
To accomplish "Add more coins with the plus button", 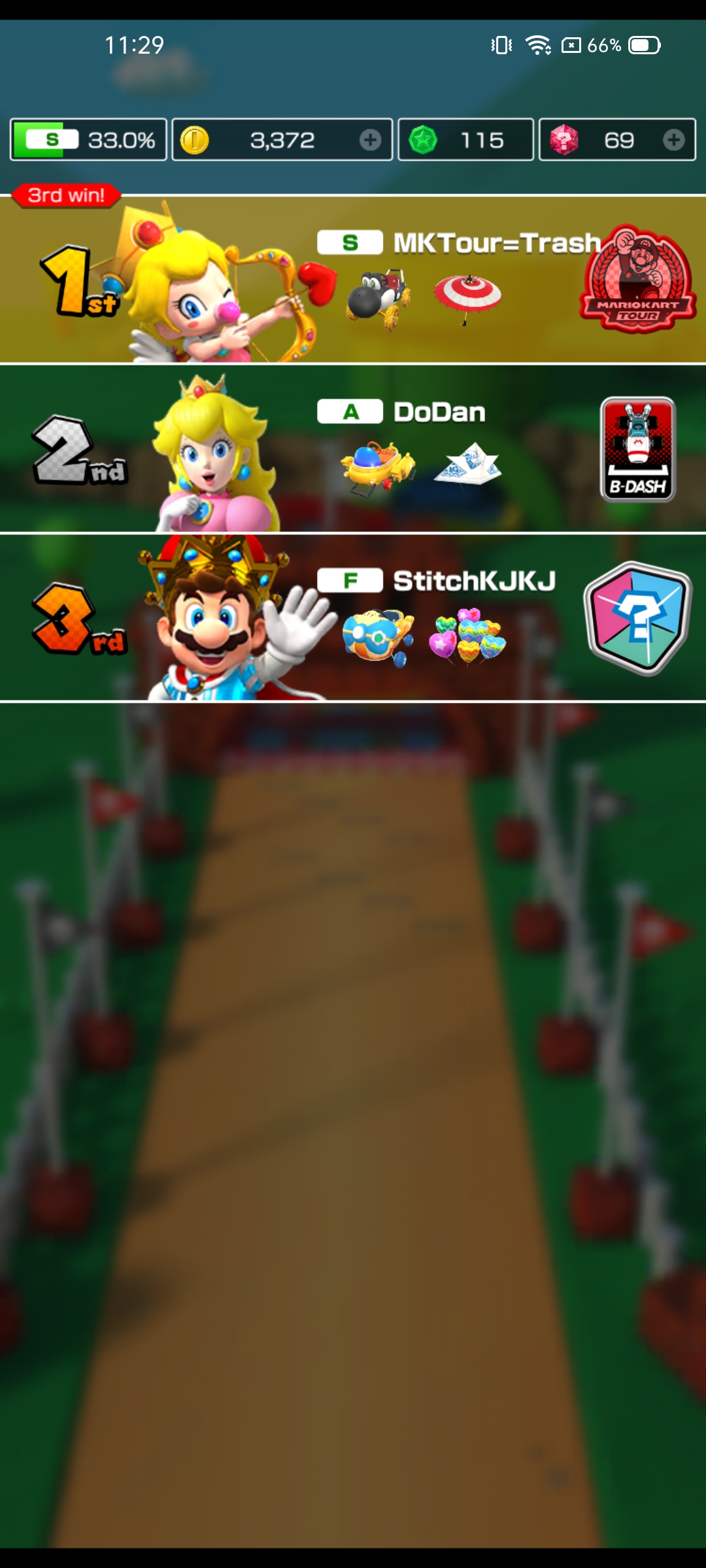I will pyautogui.click(x=370, y=140).
